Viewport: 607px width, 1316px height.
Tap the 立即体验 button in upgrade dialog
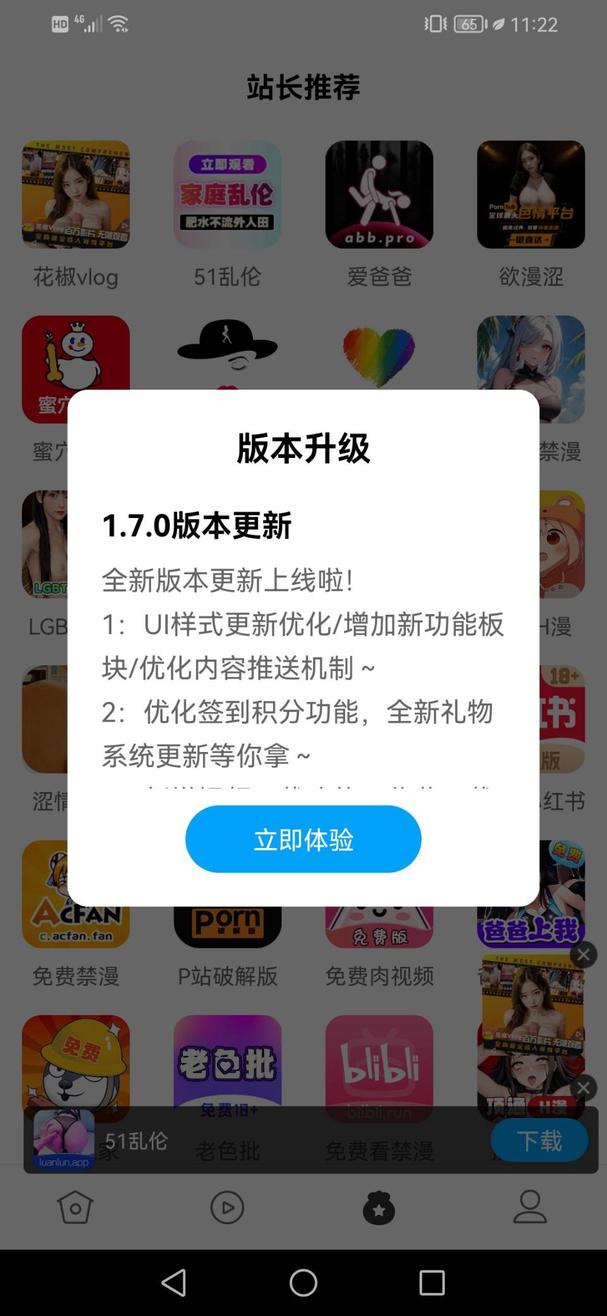pos(303,839)
